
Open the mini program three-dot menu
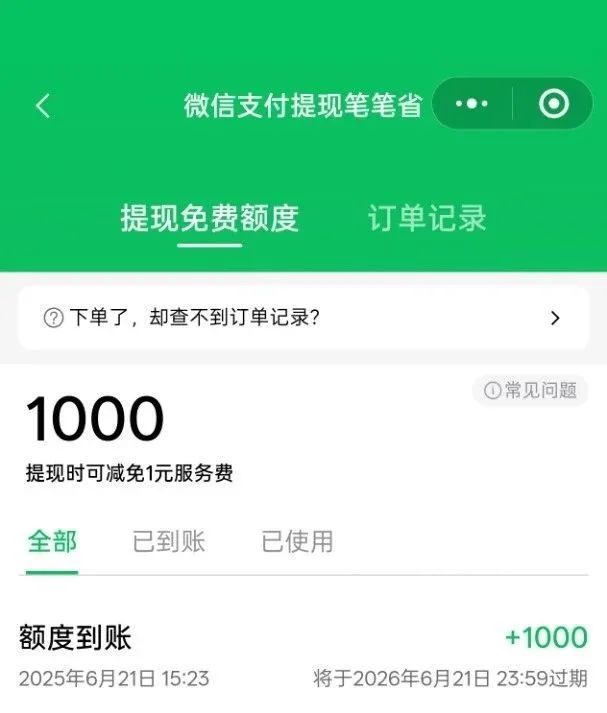[471, 104]
